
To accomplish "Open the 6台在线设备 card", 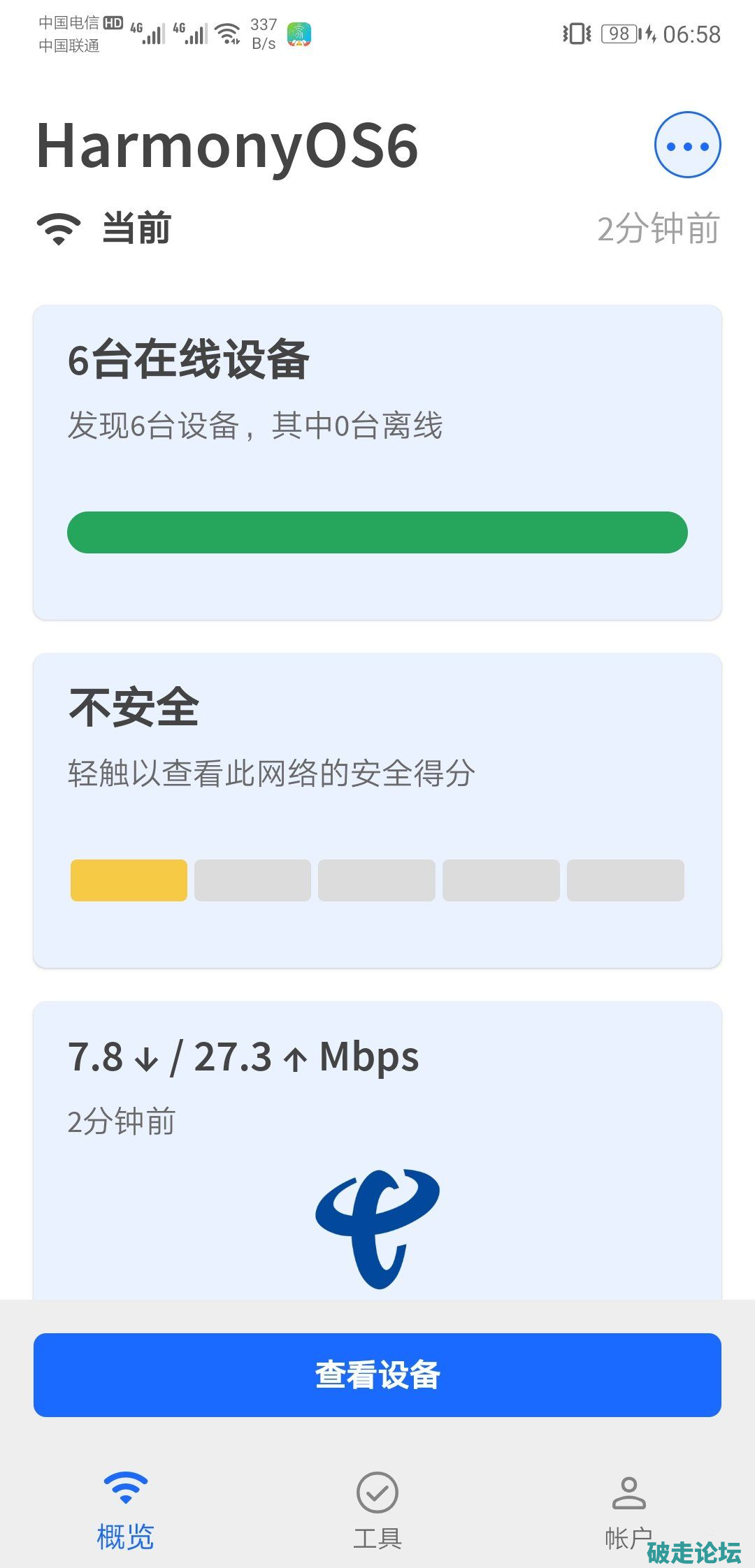I will (377, 461).
